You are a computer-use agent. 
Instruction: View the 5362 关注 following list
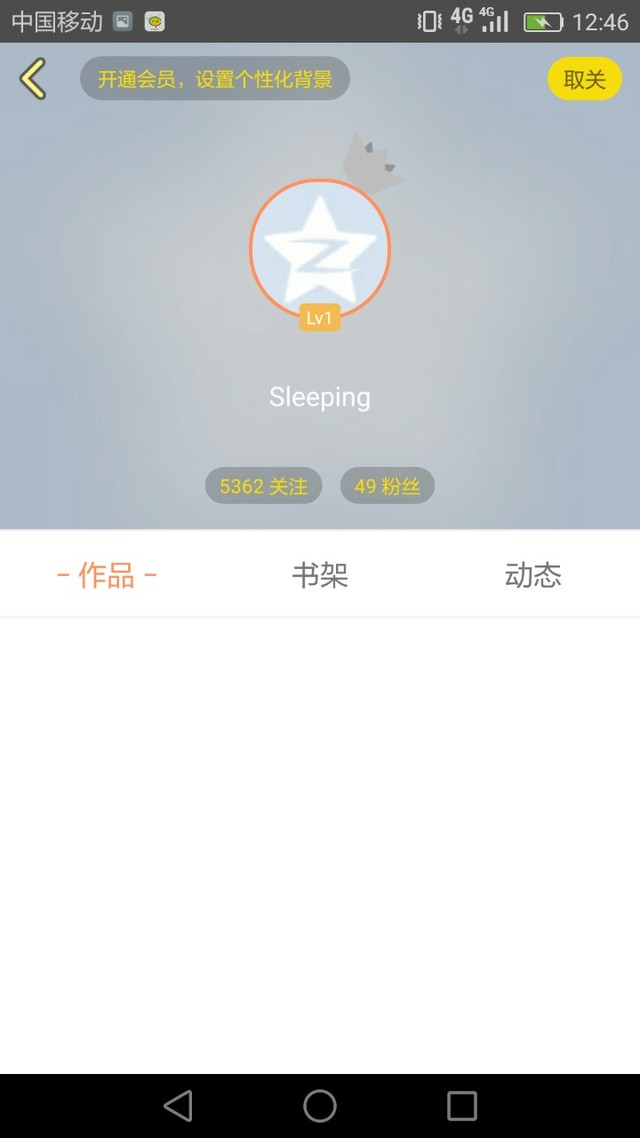263,486
